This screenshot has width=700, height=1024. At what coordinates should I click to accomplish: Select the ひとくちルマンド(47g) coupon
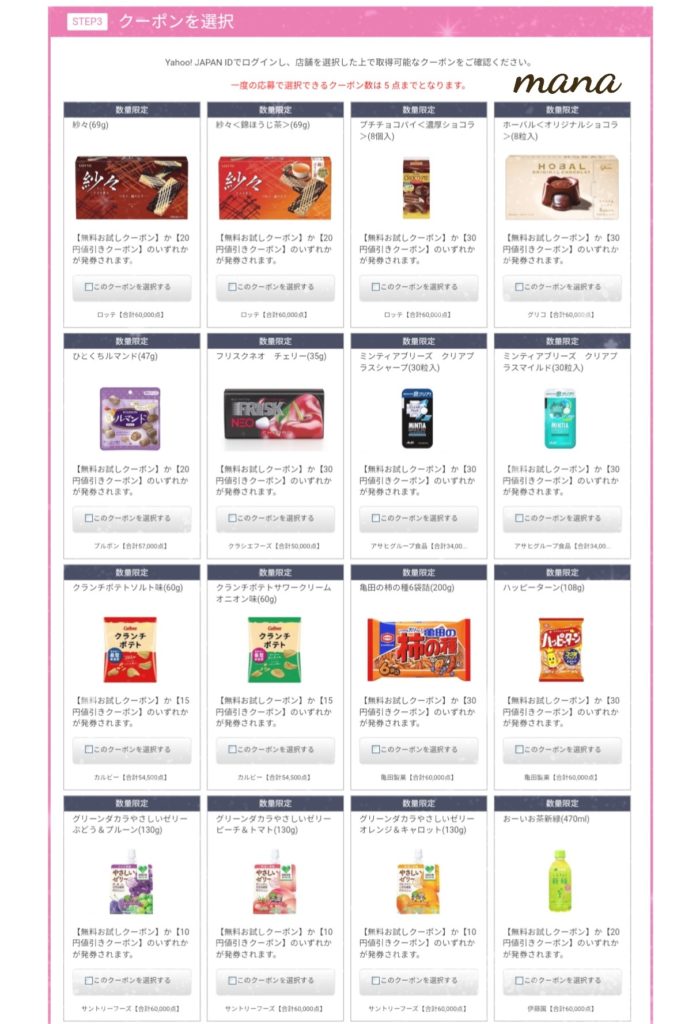[131, 518]
